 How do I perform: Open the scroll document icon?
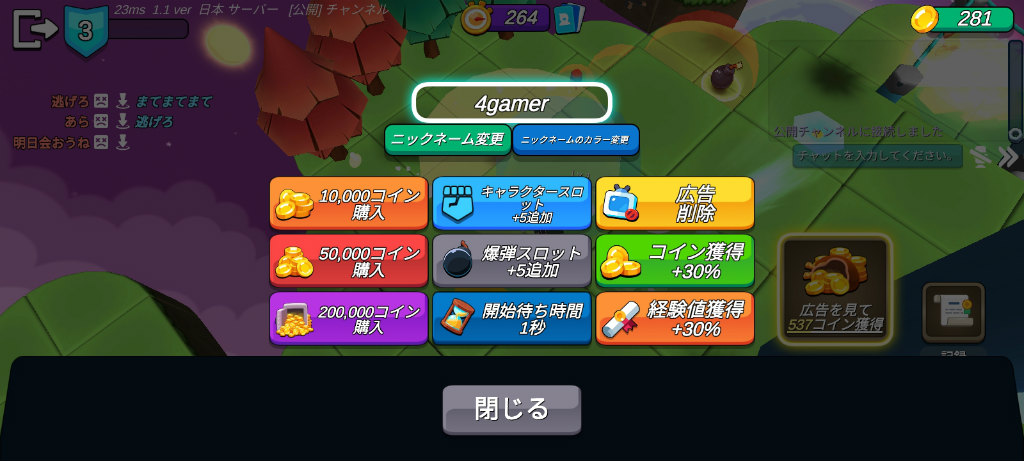point(953,312)
